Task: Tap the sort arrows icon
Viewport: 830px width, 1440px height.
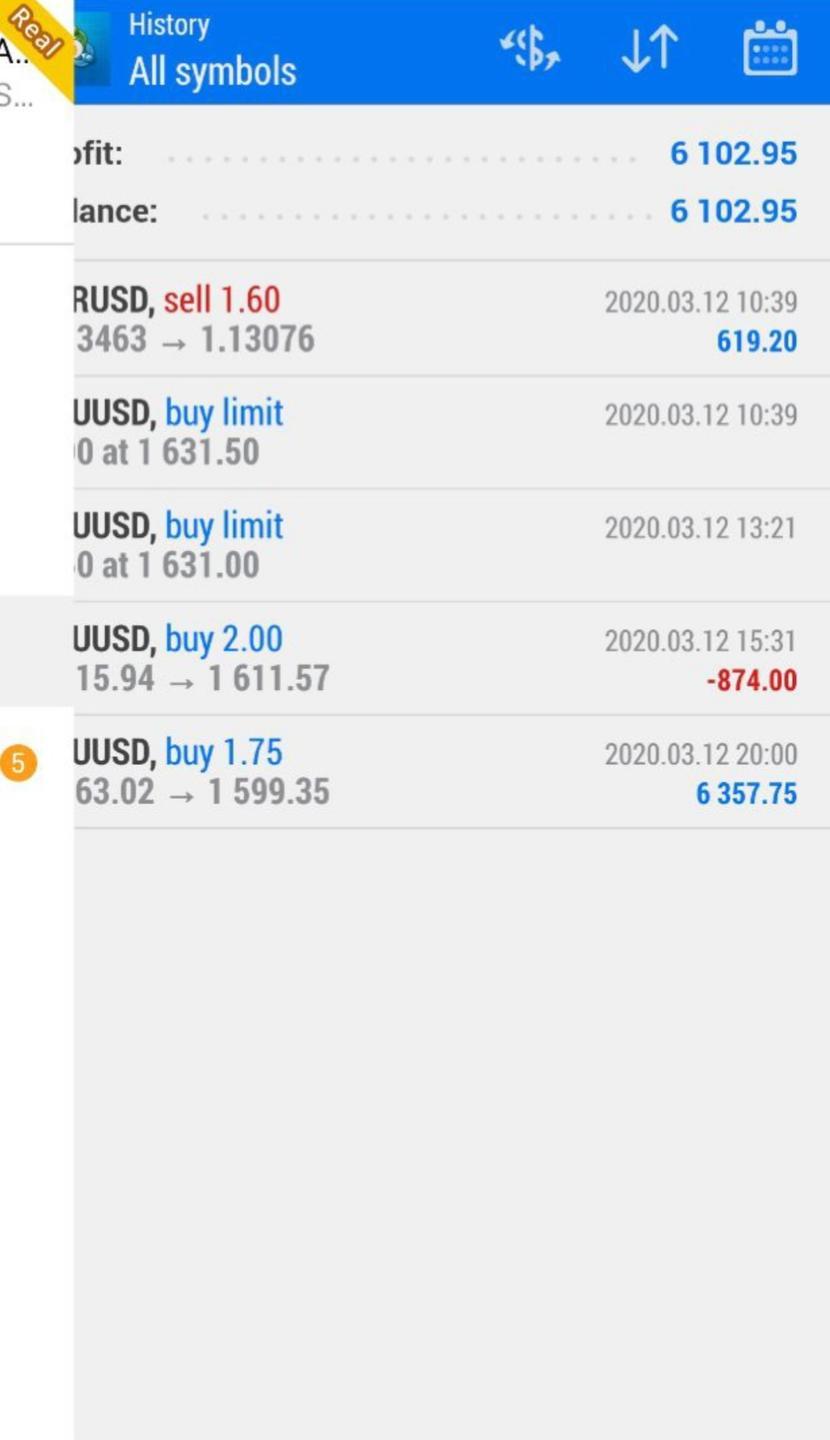Action: (x=650, y=50)
